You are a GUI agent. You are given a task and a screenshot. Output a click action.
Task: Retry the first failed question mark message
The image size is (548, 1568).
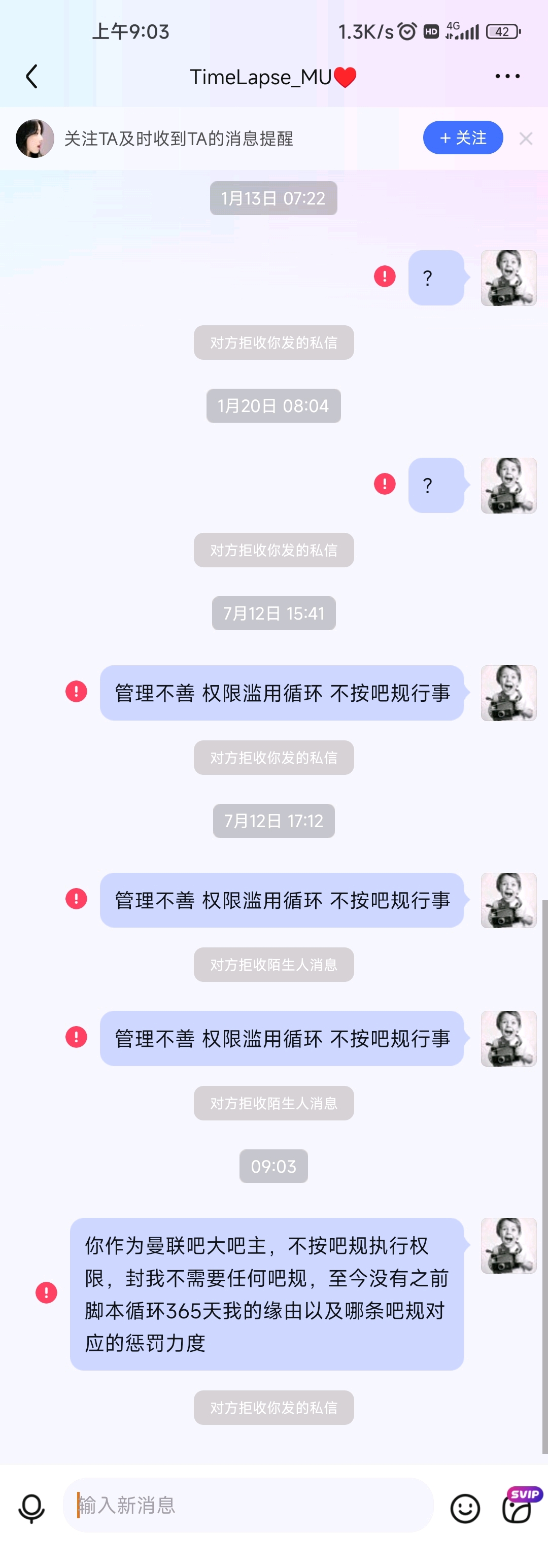384,277
